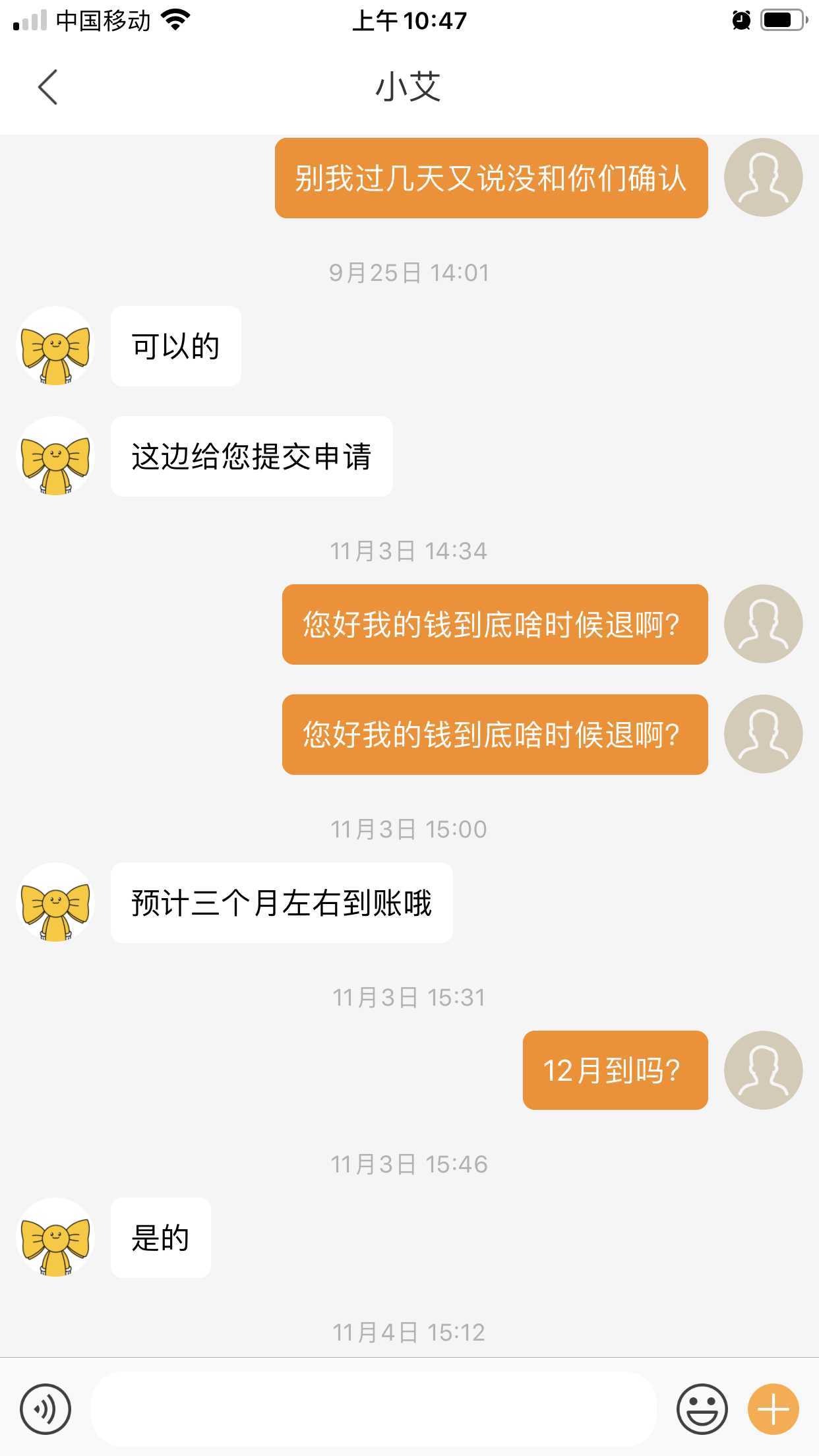
Task: Focus the message text field
Action: coord(373,1409)
